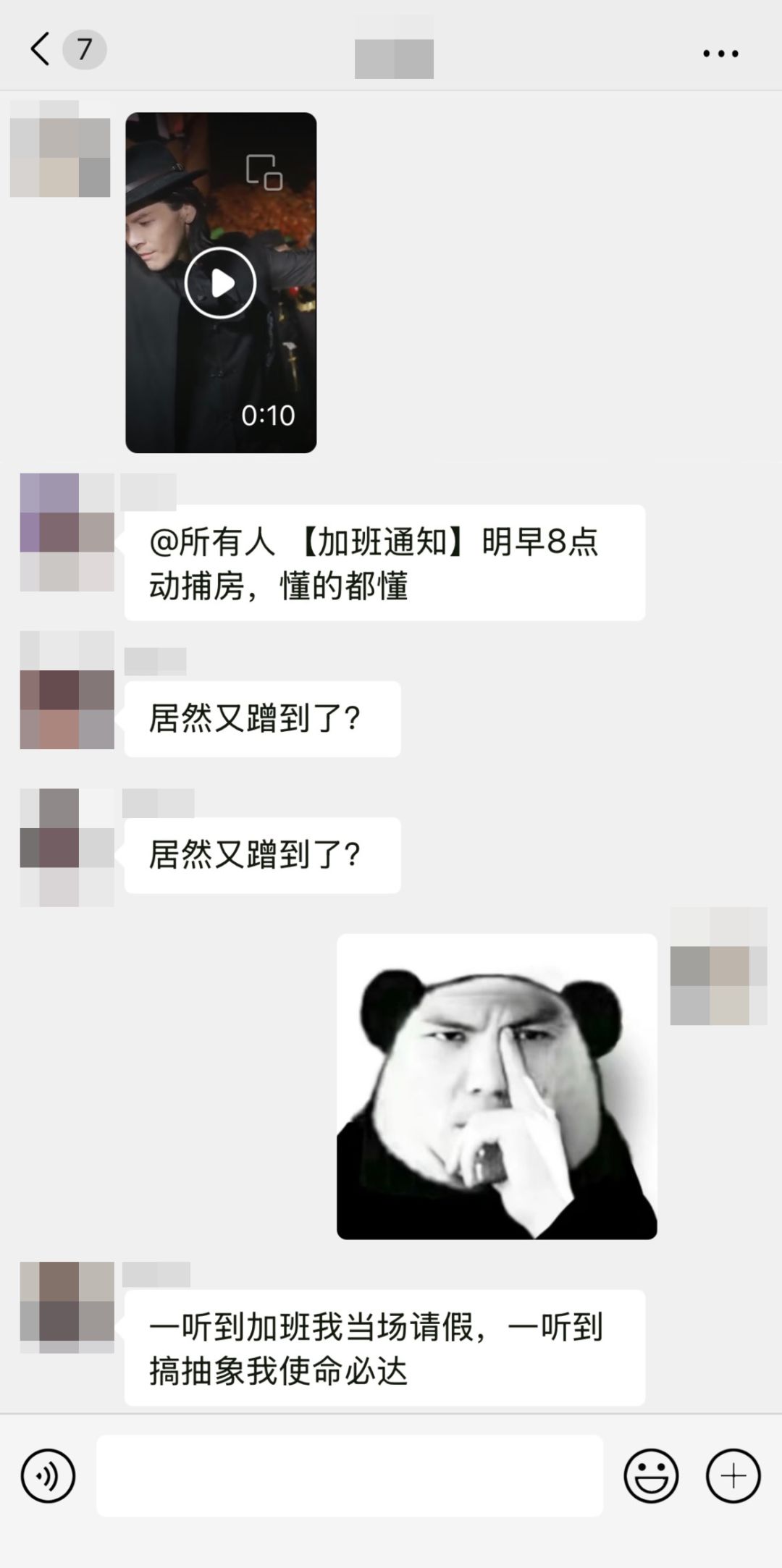
Task: Open the plus attachments panel
Action: point(733,1475)
